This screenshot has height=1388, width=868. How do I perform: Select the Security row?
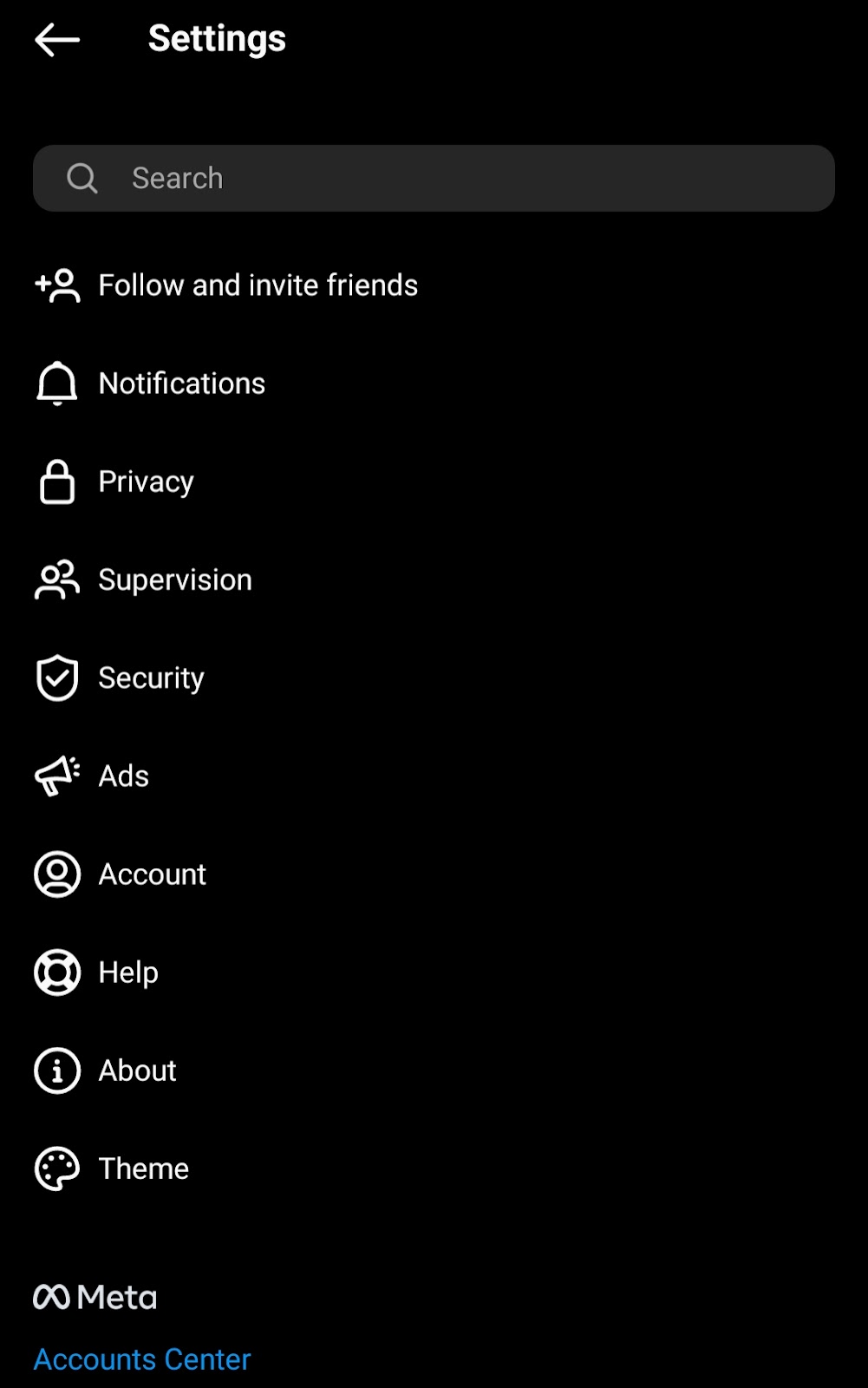click(151, 678)
